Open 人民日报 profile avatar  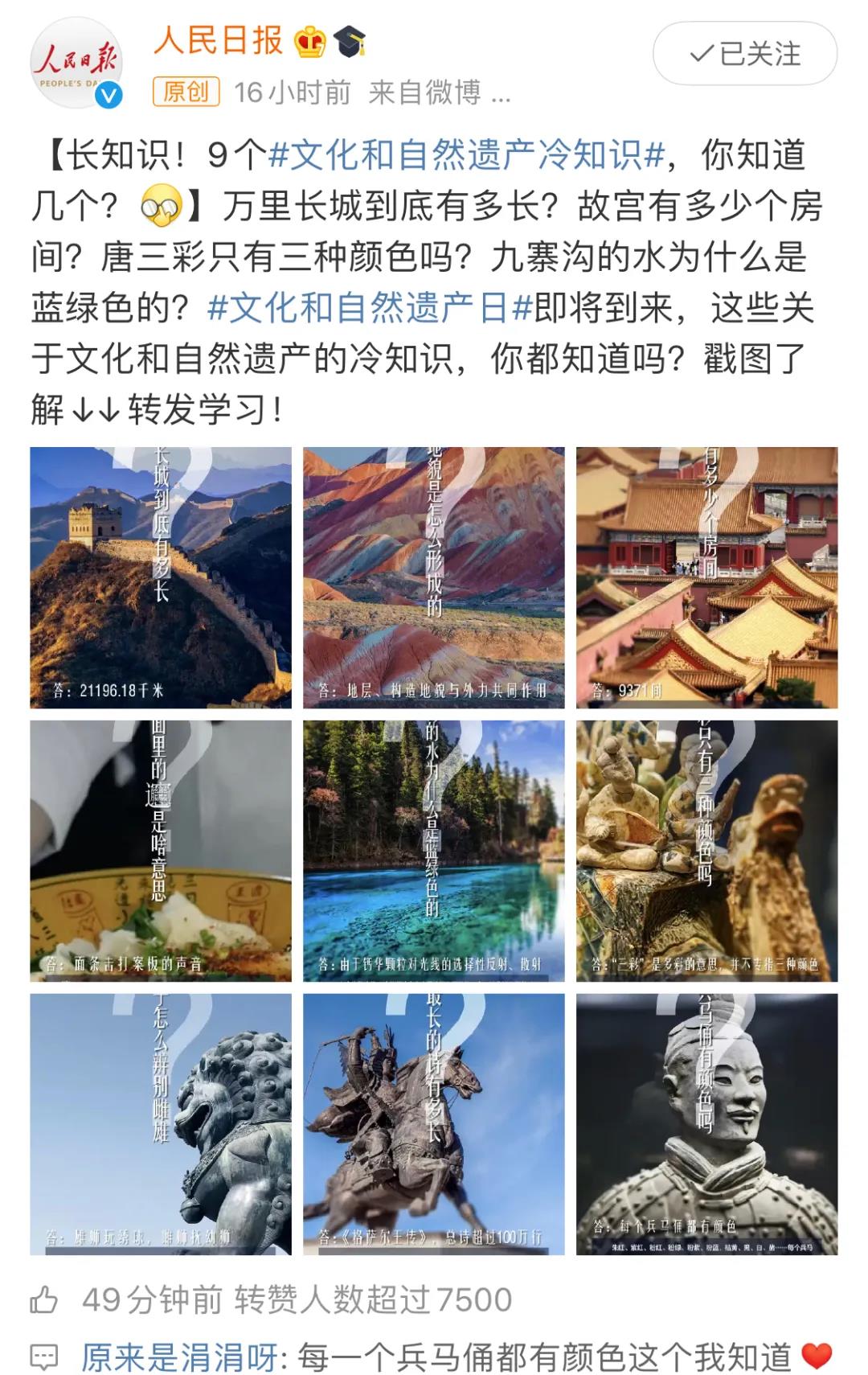tap(76, 64)
